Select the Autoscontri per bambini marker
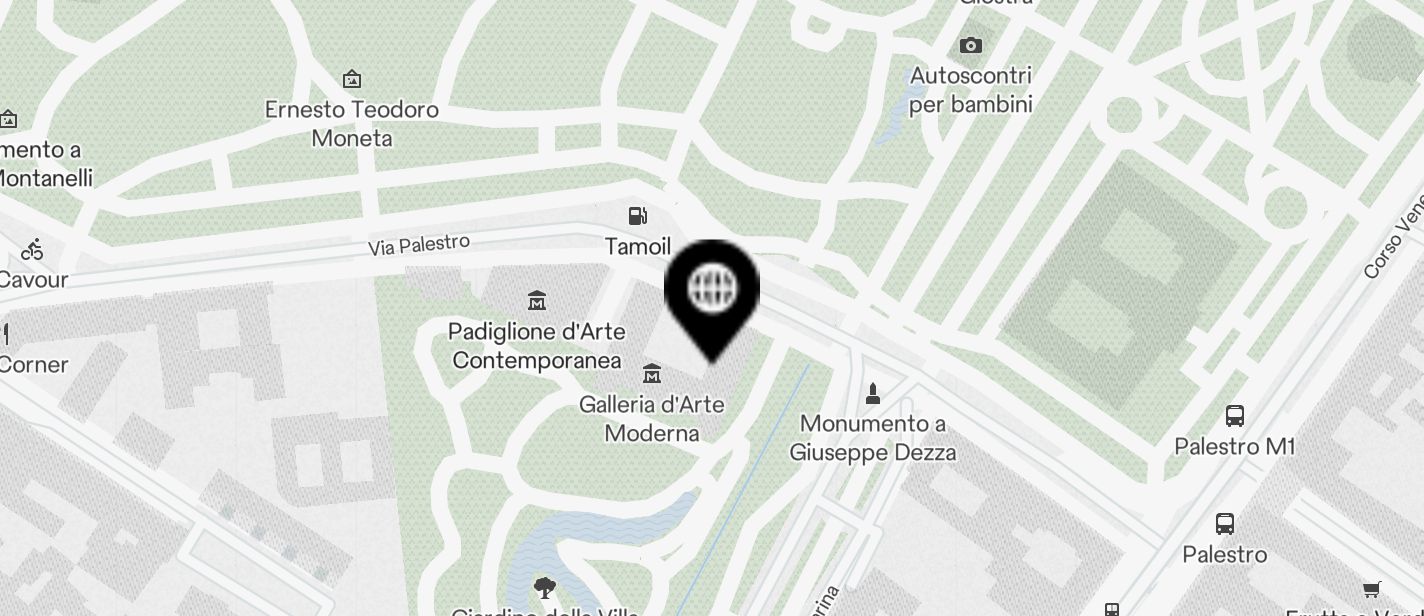The width and height of the screenshot is (1424, 616). point(970,46)
